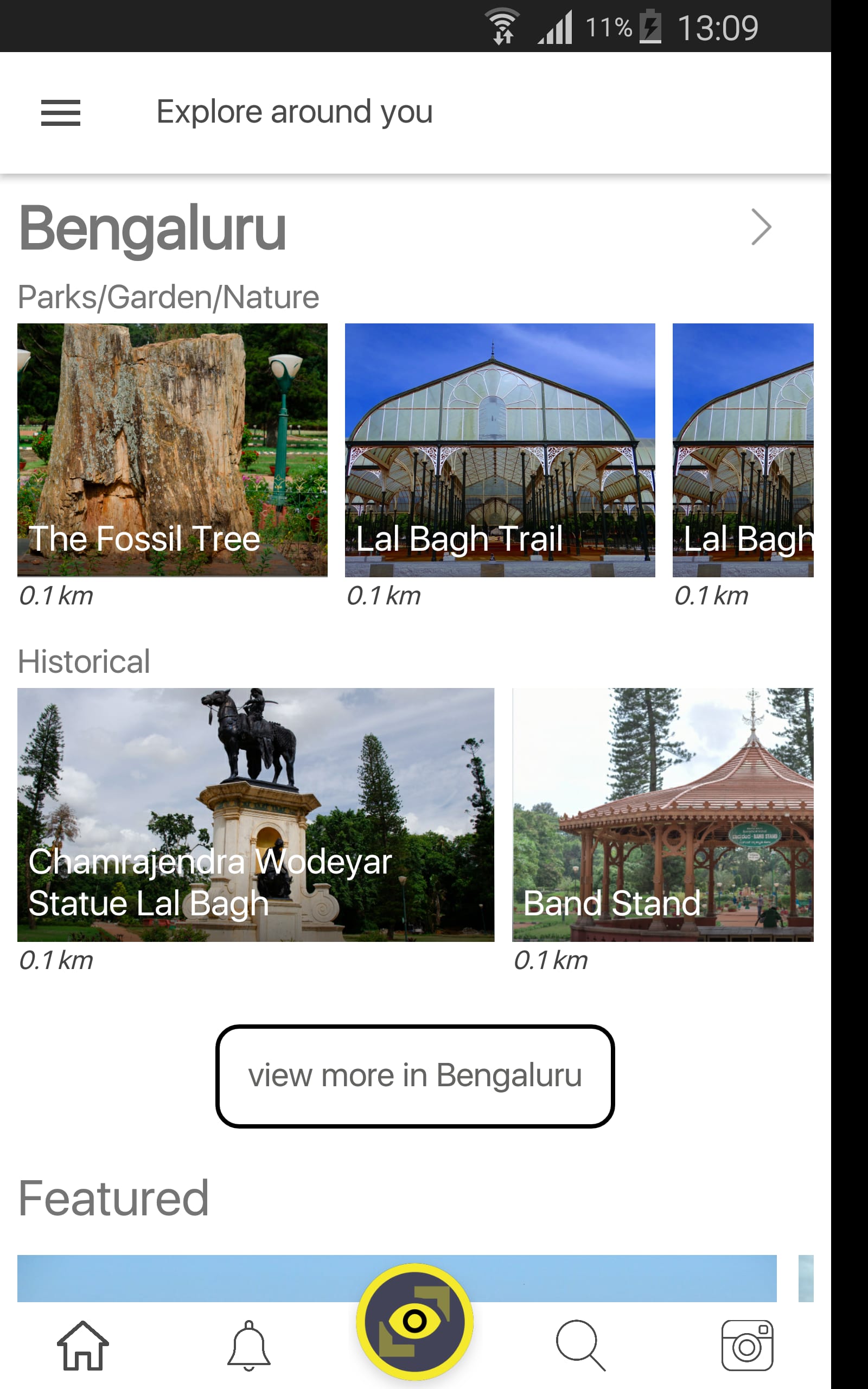Expand Bengaluru with the chevron arrow
Image resolution: width=868 pixels, height=1389 pixels.
[761, 227]
